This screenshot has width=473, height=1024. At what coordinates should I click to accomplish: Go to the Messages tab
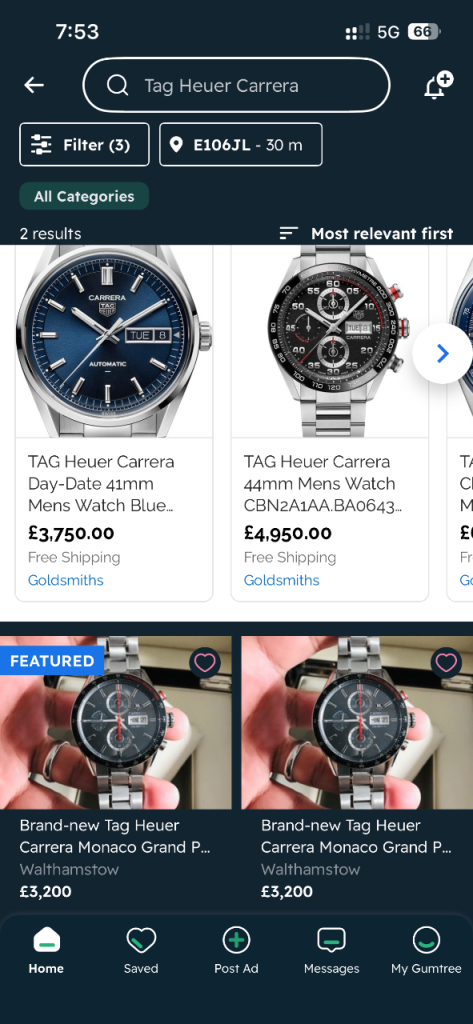(x=331, y=952)
